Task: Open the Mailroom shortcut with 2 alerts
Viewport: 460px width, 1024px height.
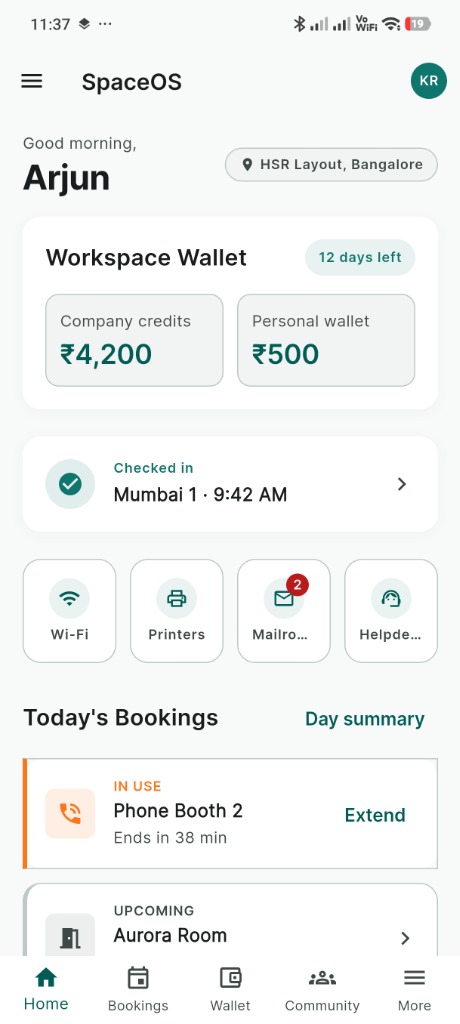Action: [284, 611]
